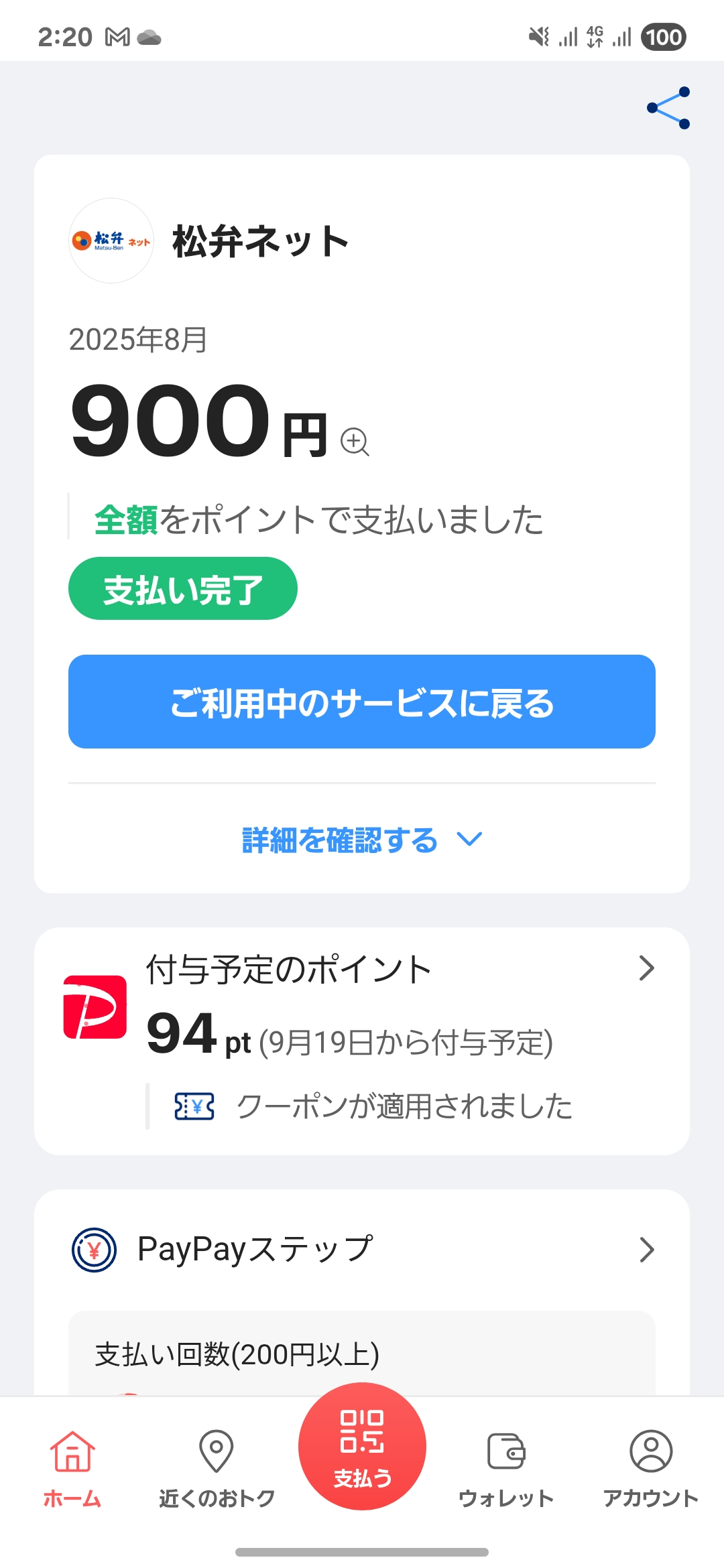
Task: Zoom in on the 900円 amount
Action: [x=355, y=442]
